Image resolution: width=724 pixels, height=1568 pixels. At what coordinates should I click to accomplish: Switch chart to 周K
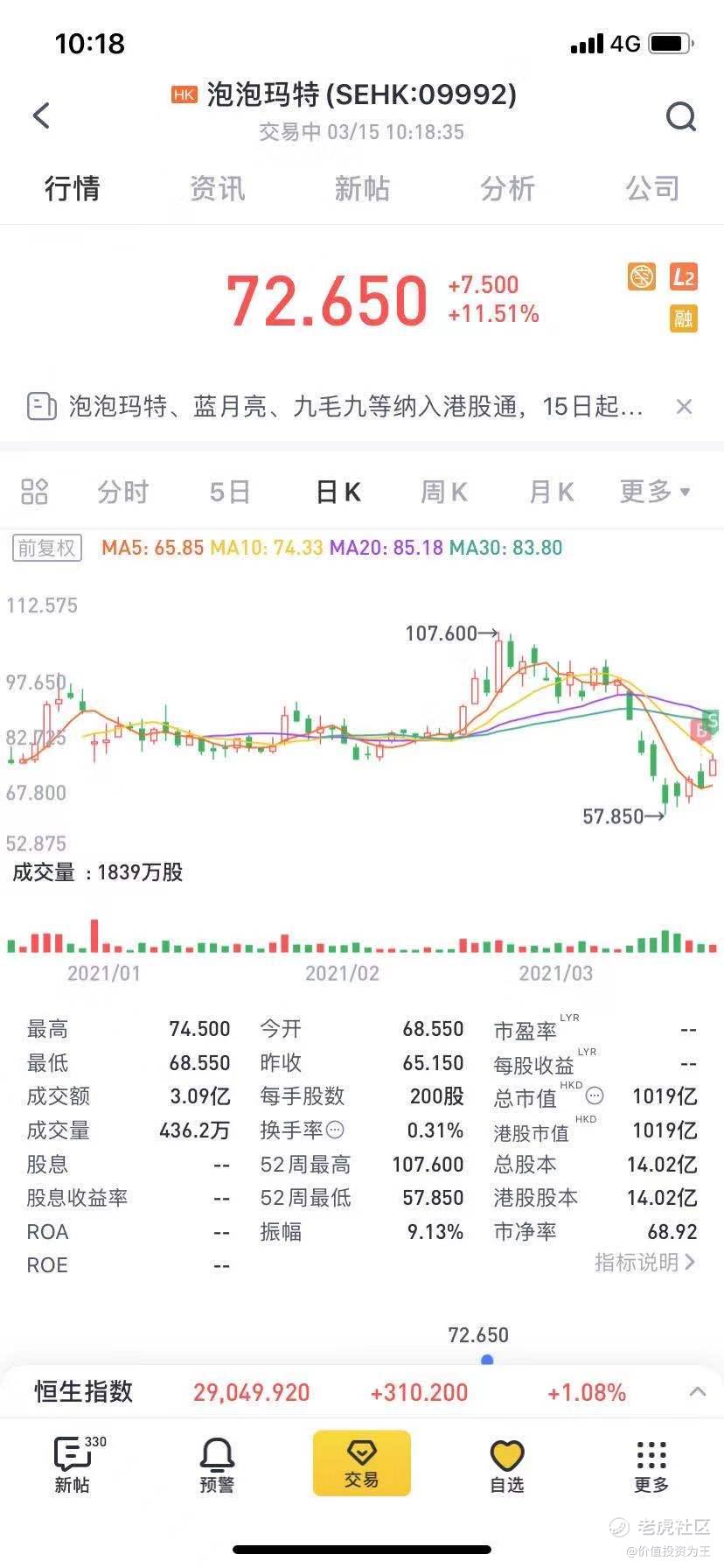pos(444,492)
